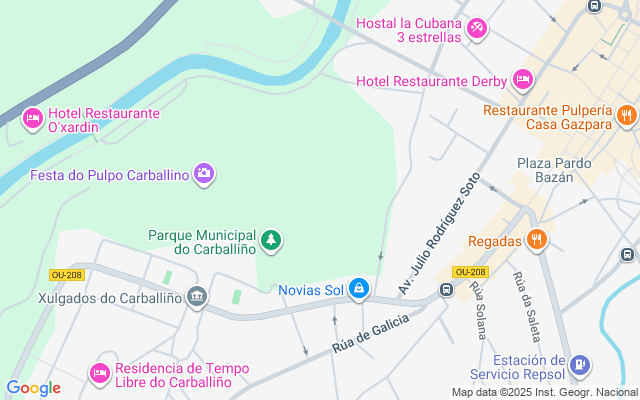Open Residencia de Tempo Libre pin
Screen dimensions: 640x400
coord(99,373)
